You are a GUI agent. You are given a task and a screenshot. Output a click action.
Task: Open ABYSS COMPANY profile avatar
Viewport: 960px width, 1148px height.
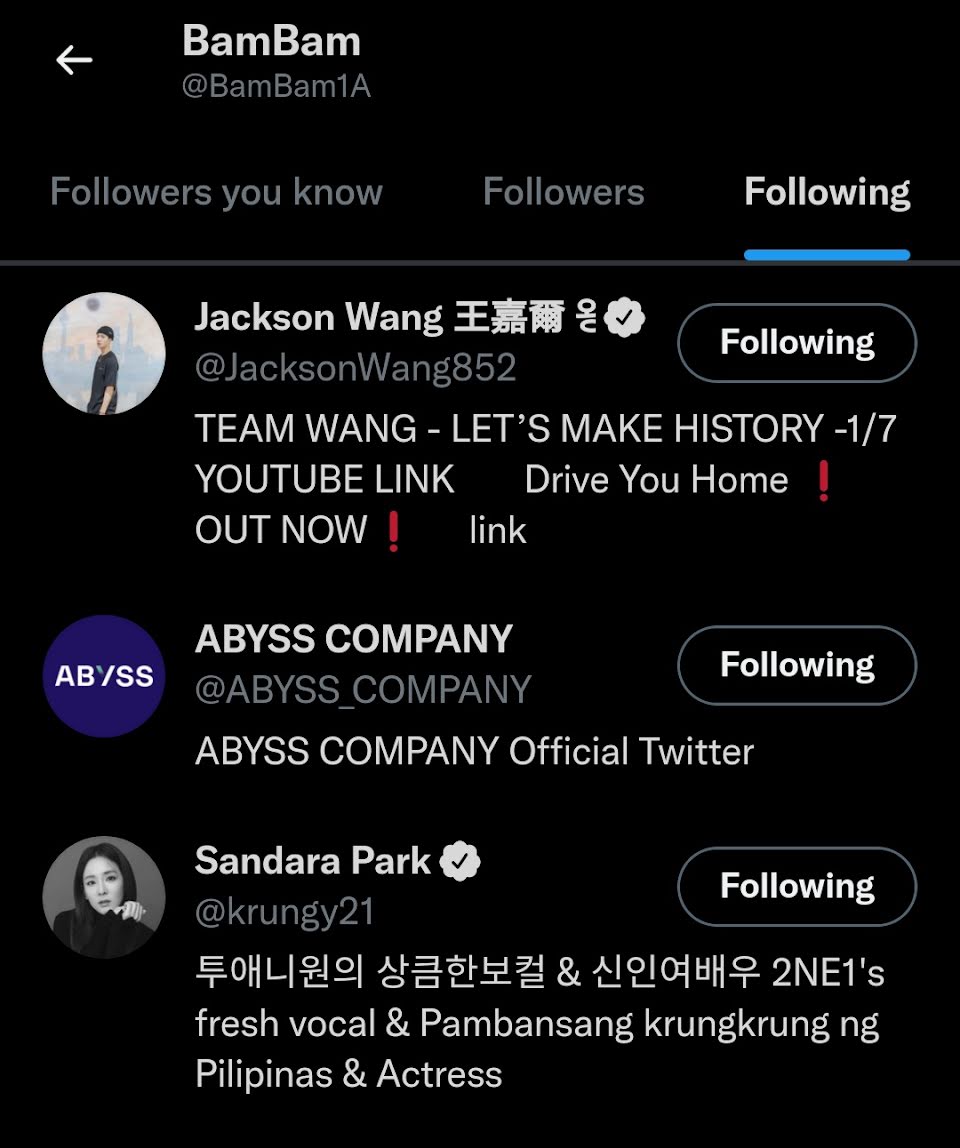click(104, 676)
